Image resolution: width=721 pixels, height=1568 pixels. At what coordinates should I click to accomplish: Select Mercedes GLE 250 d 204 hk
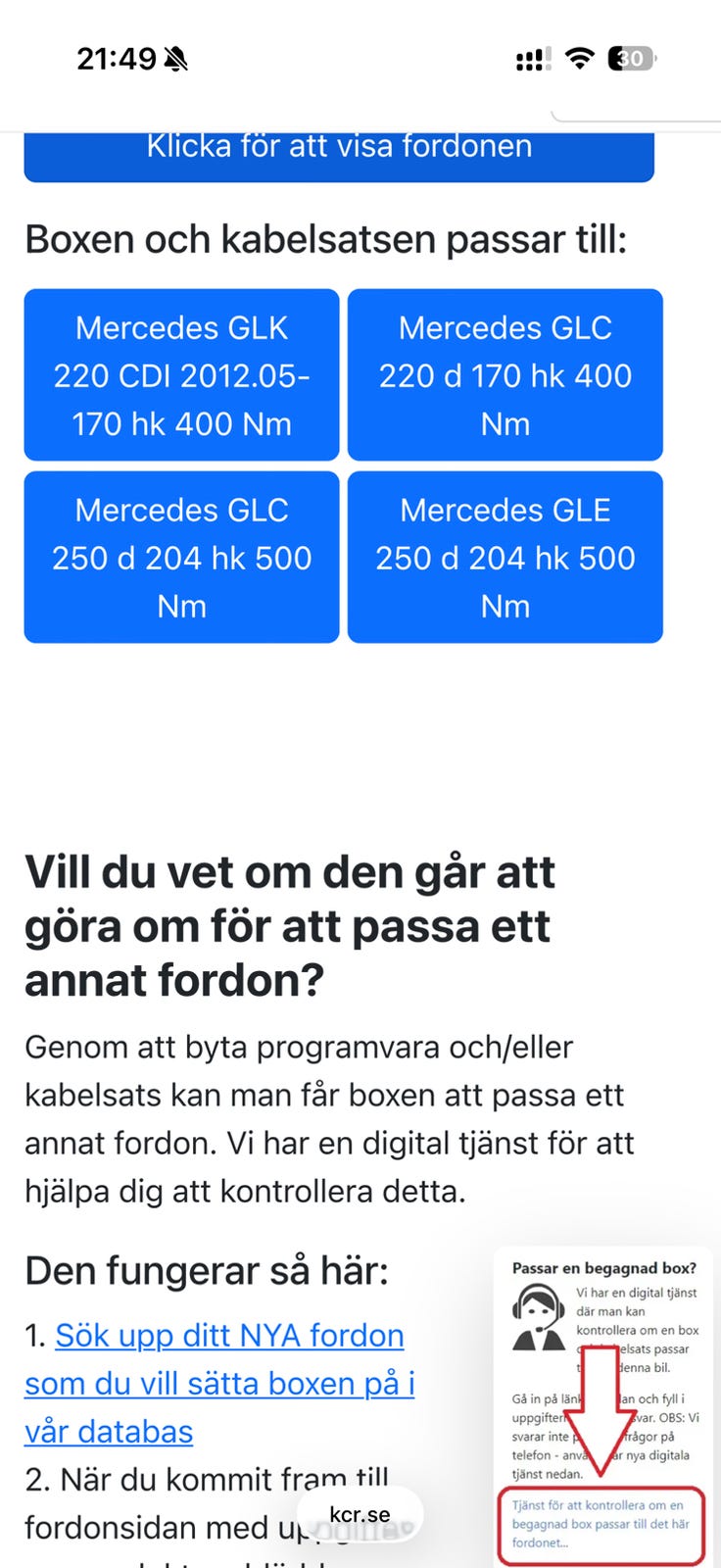[505, 557]
